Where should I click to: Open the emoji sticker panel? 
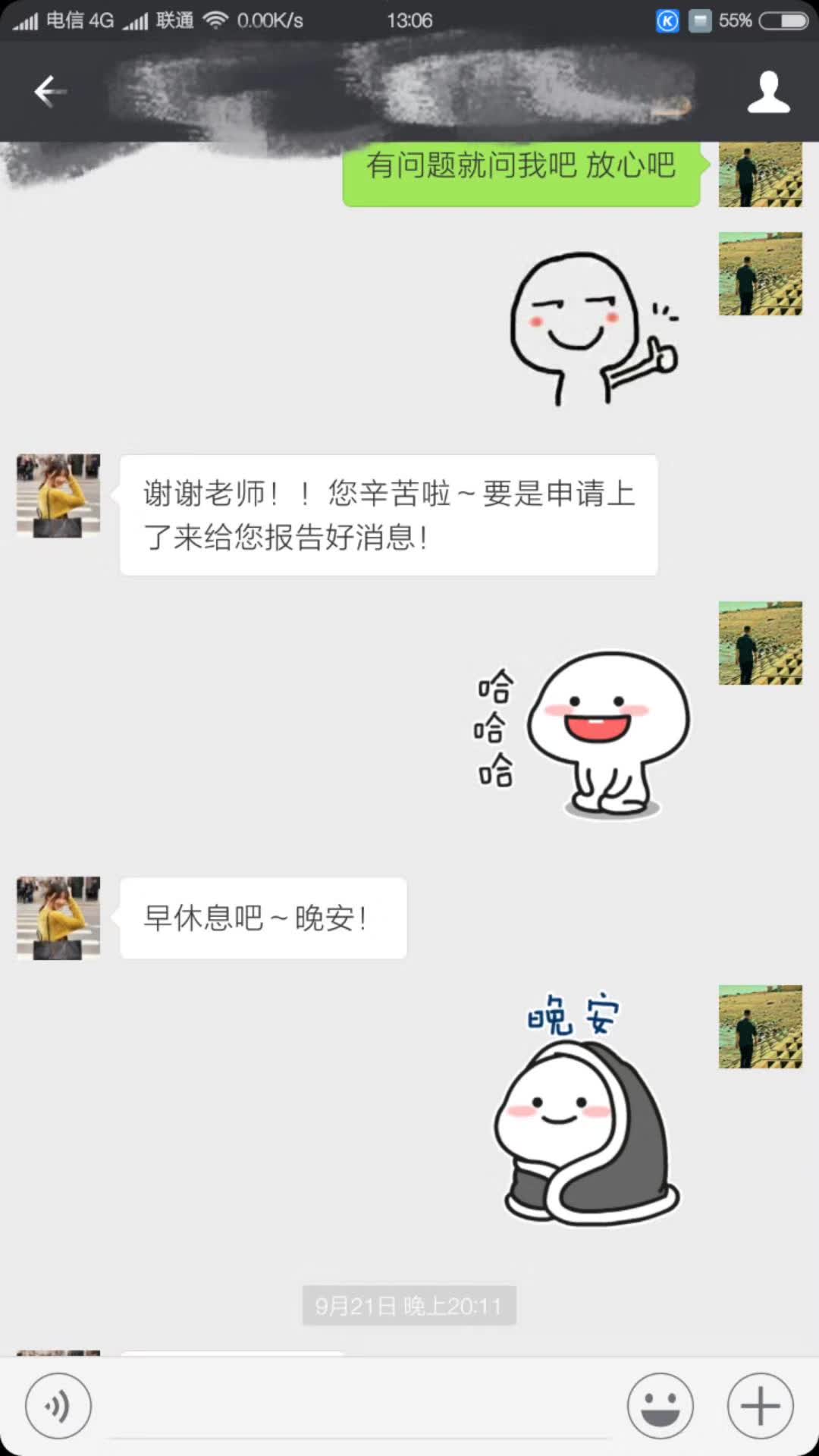(x=660, y=1405)
